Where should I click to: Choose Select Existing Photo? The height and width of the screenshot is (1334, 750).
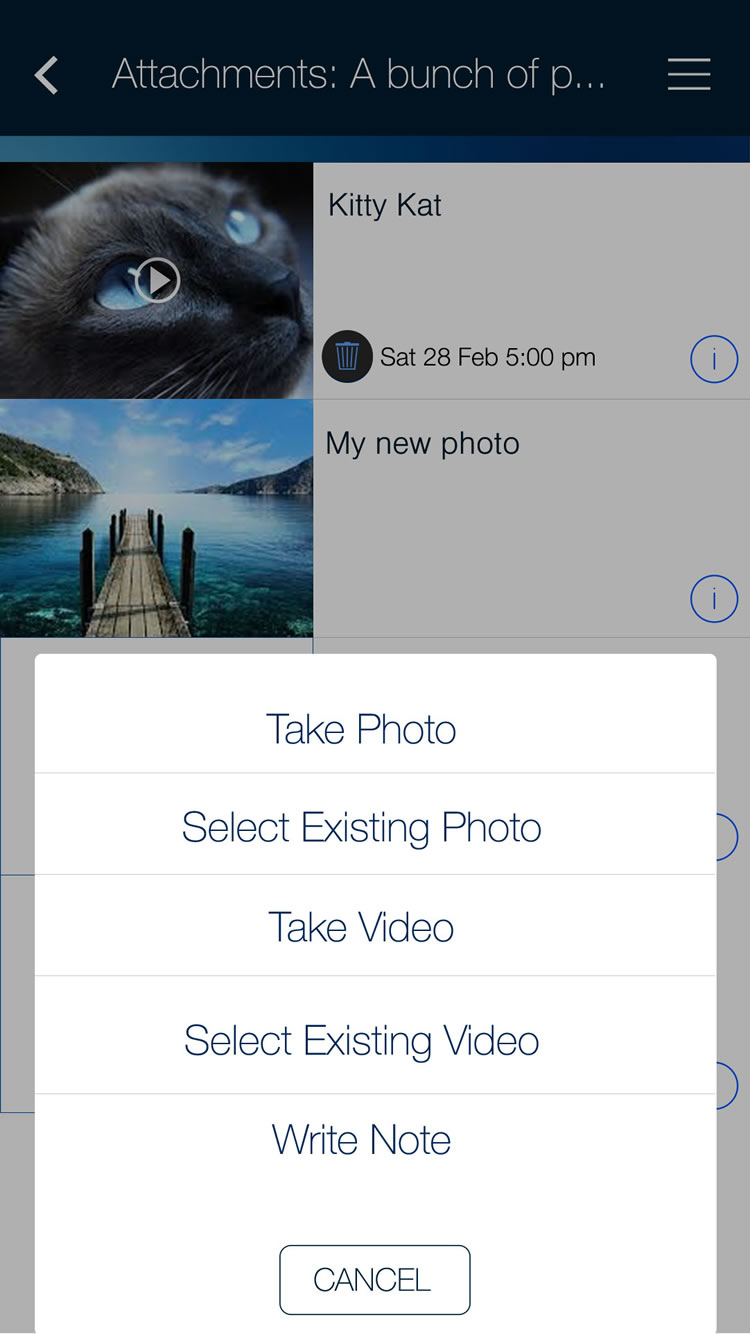(361, 827)
